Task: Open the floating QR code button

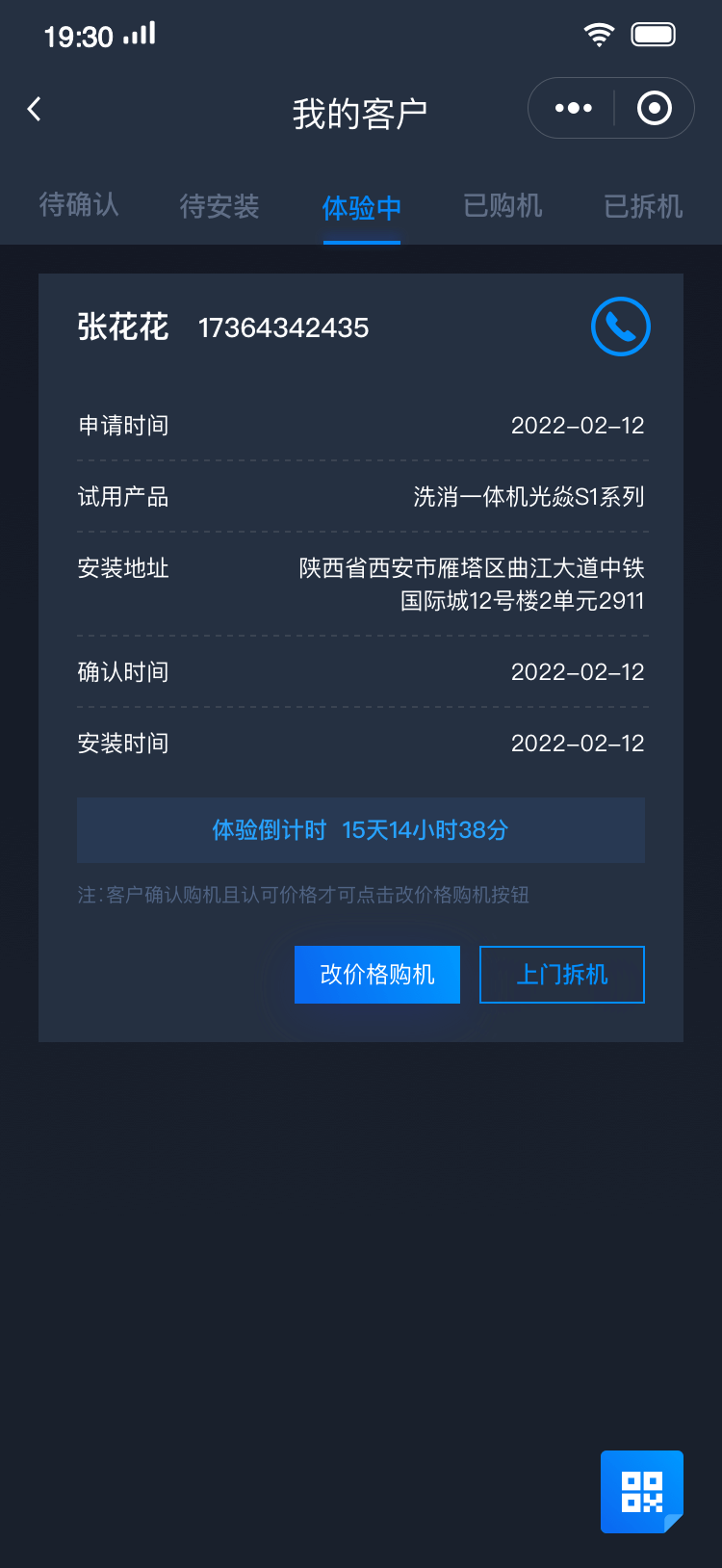Action: click(x=641, y=1491)
